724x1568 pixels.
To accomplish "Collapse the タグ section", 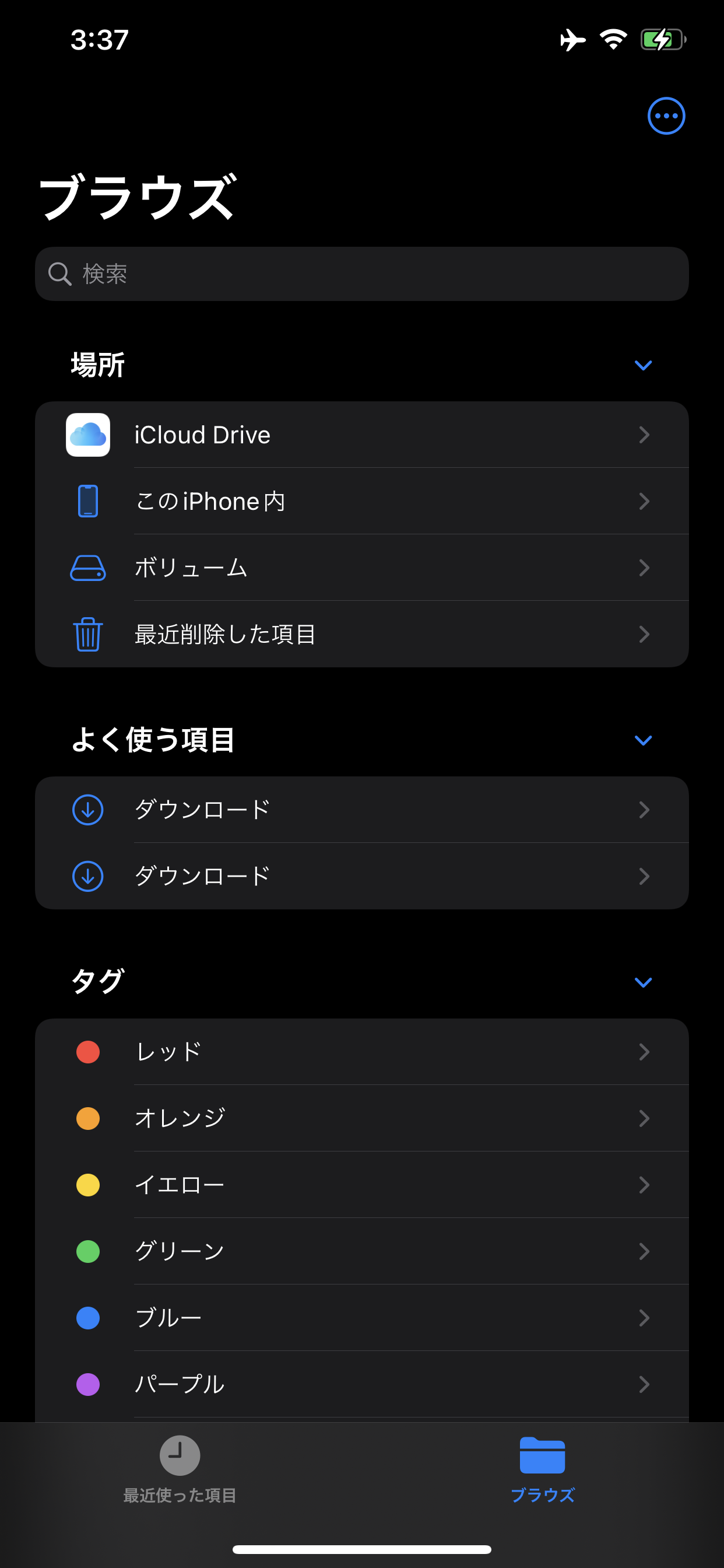I will click(x=643, y=982).
